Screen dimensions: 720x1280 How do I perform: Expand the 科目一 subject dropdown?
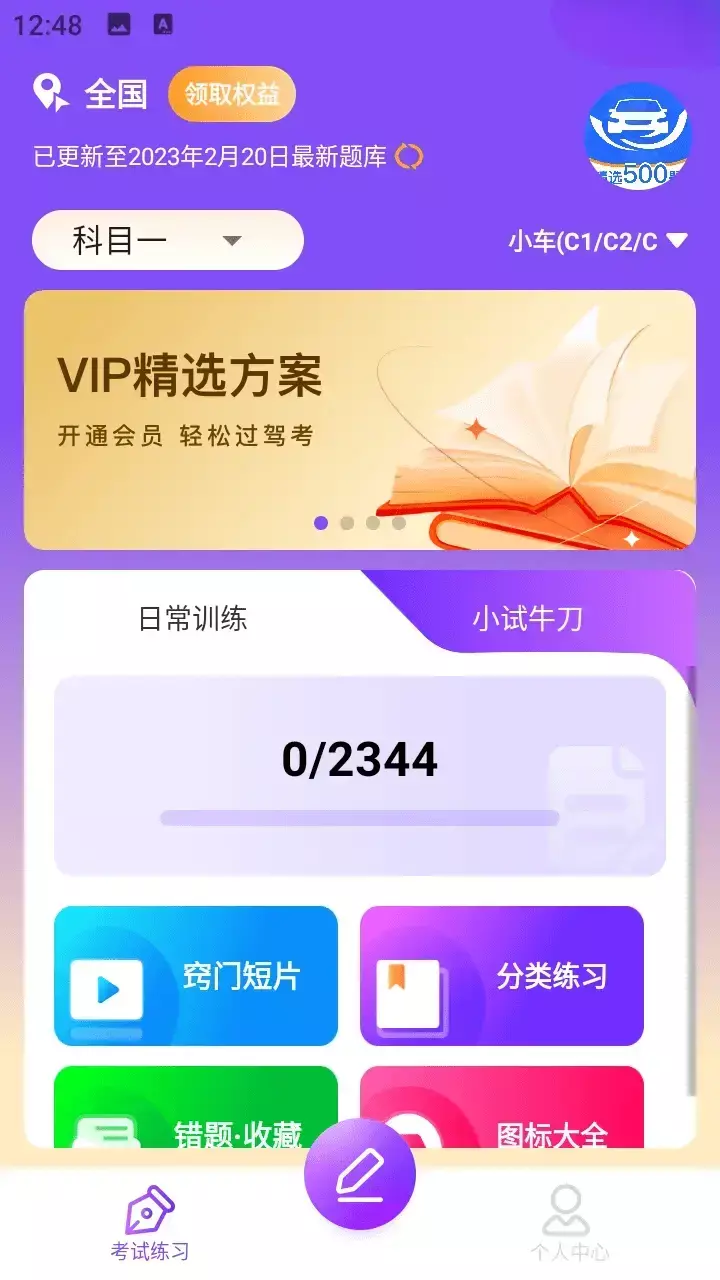point(168,240)
